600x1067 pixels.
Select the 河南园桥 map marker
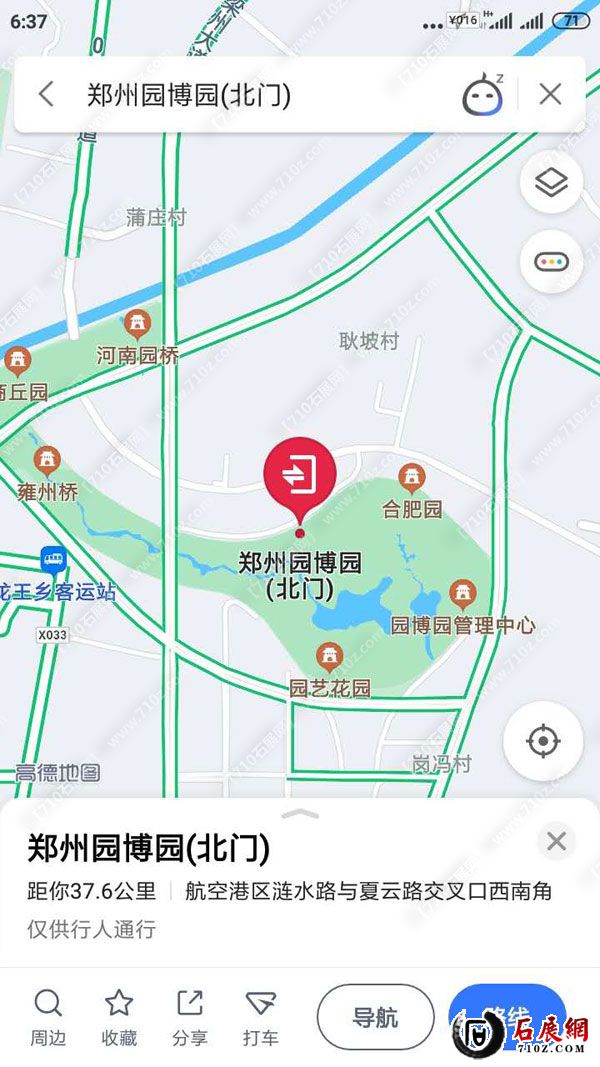tap(137, 325)
